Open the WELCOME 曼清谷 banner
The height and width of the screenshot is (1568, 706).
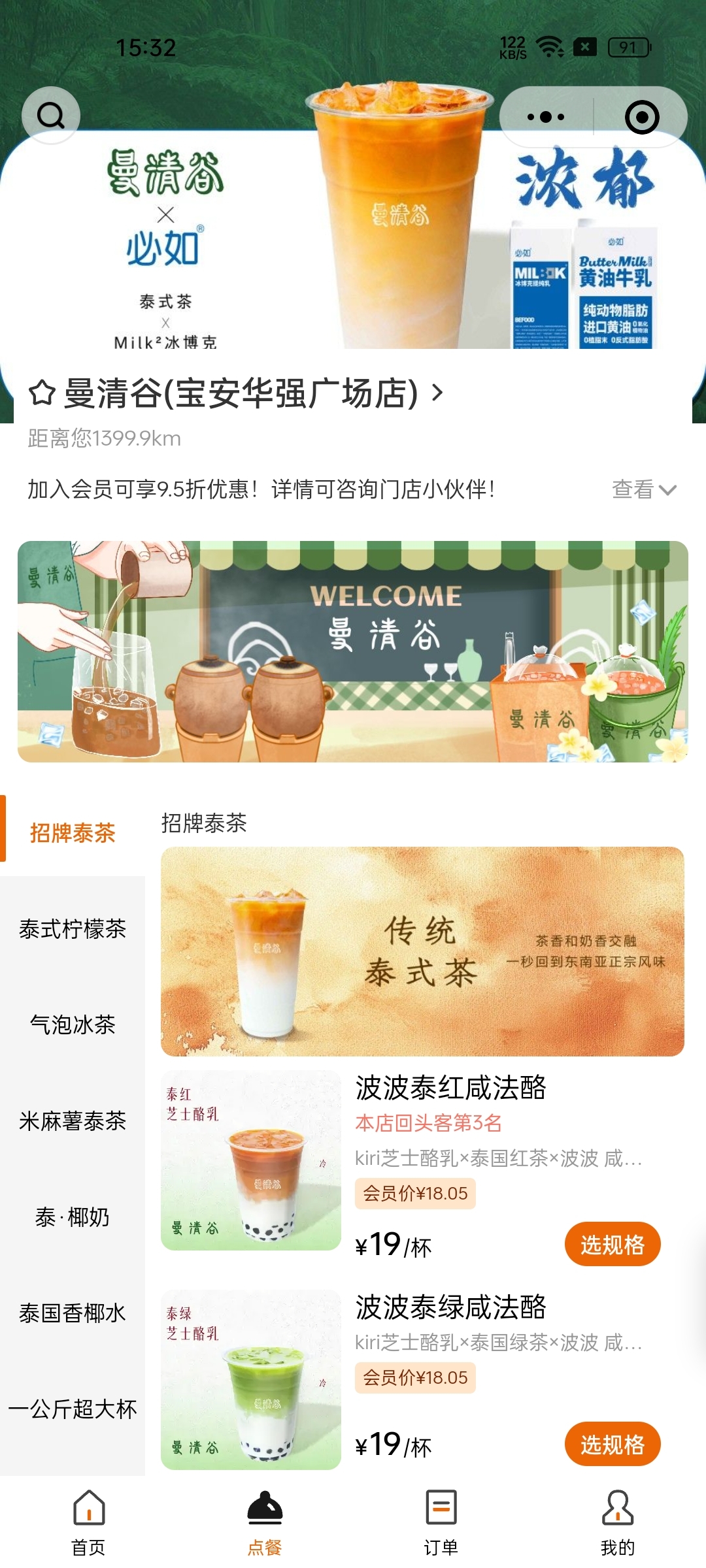click(353, 651)
